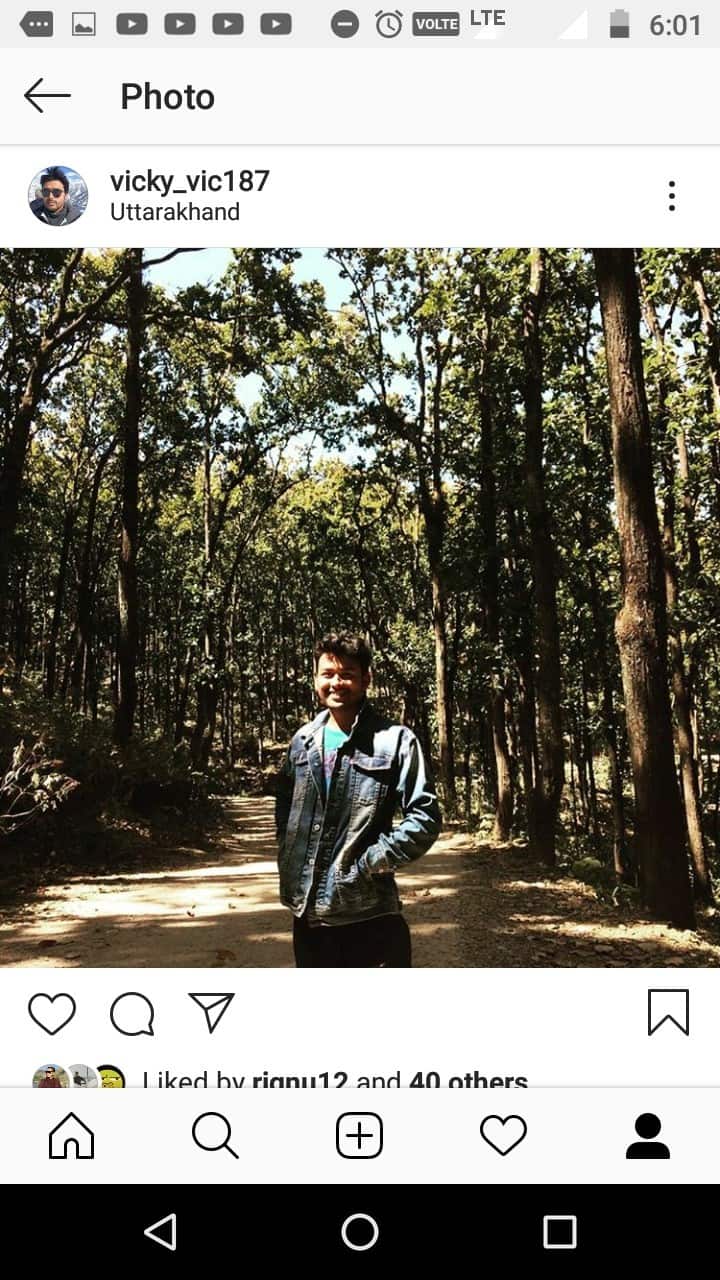Screen dimensions: 720x1280
Task: See who liked by tapping 40 others
Action: coord(471,1080)
